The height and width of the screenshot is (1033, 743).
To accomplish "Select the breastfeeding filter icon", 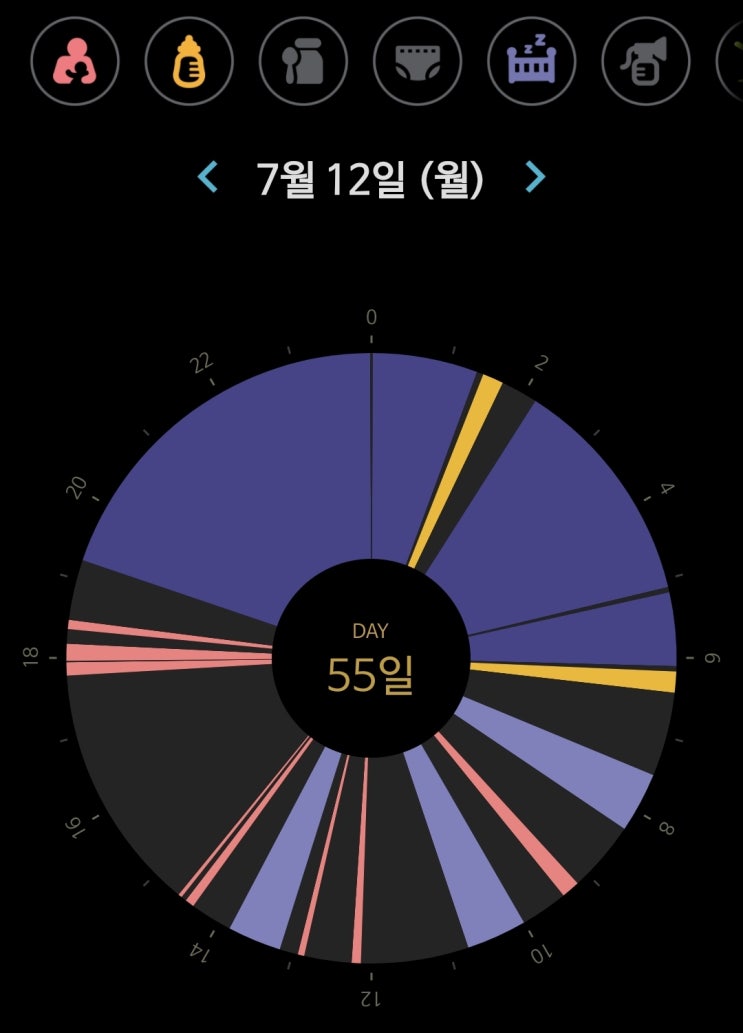I will (75, 61).
